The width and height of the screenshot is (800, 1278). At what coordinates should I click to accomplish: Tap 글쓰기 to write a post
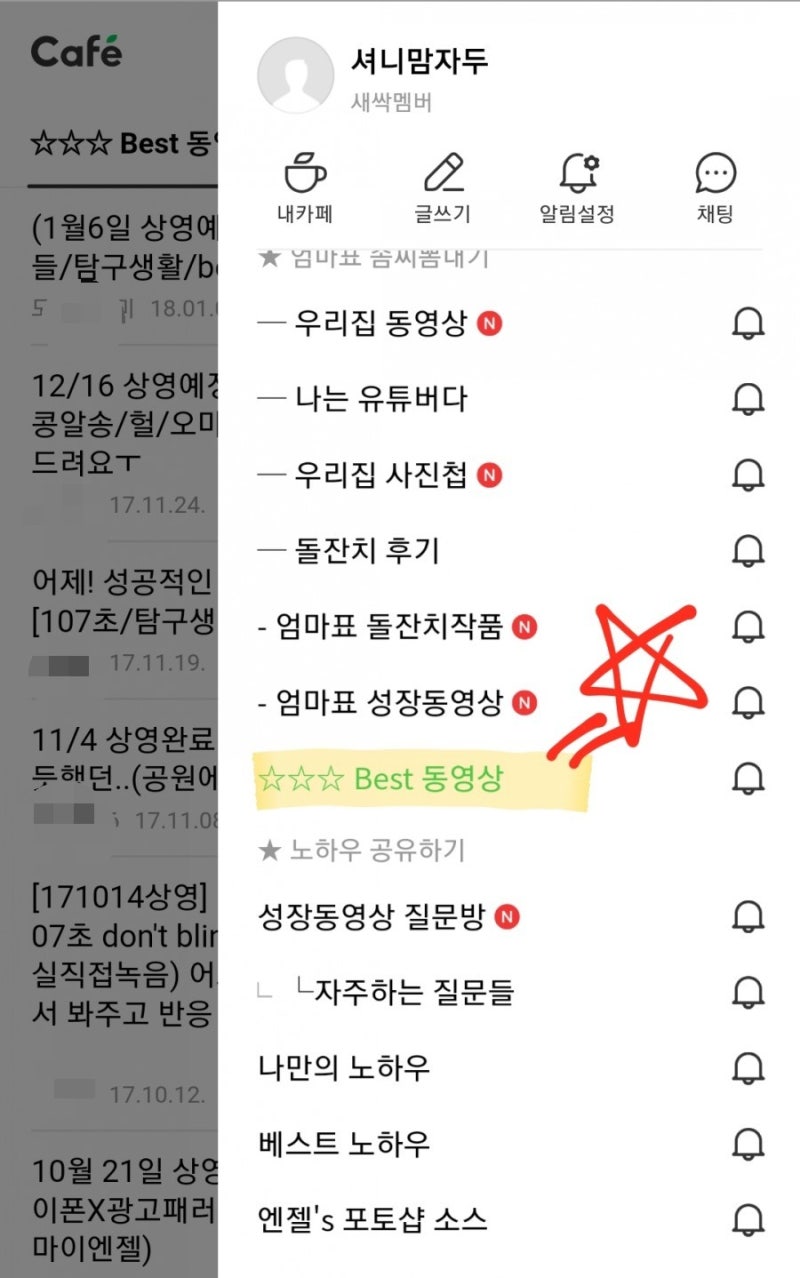pos(442,187)
